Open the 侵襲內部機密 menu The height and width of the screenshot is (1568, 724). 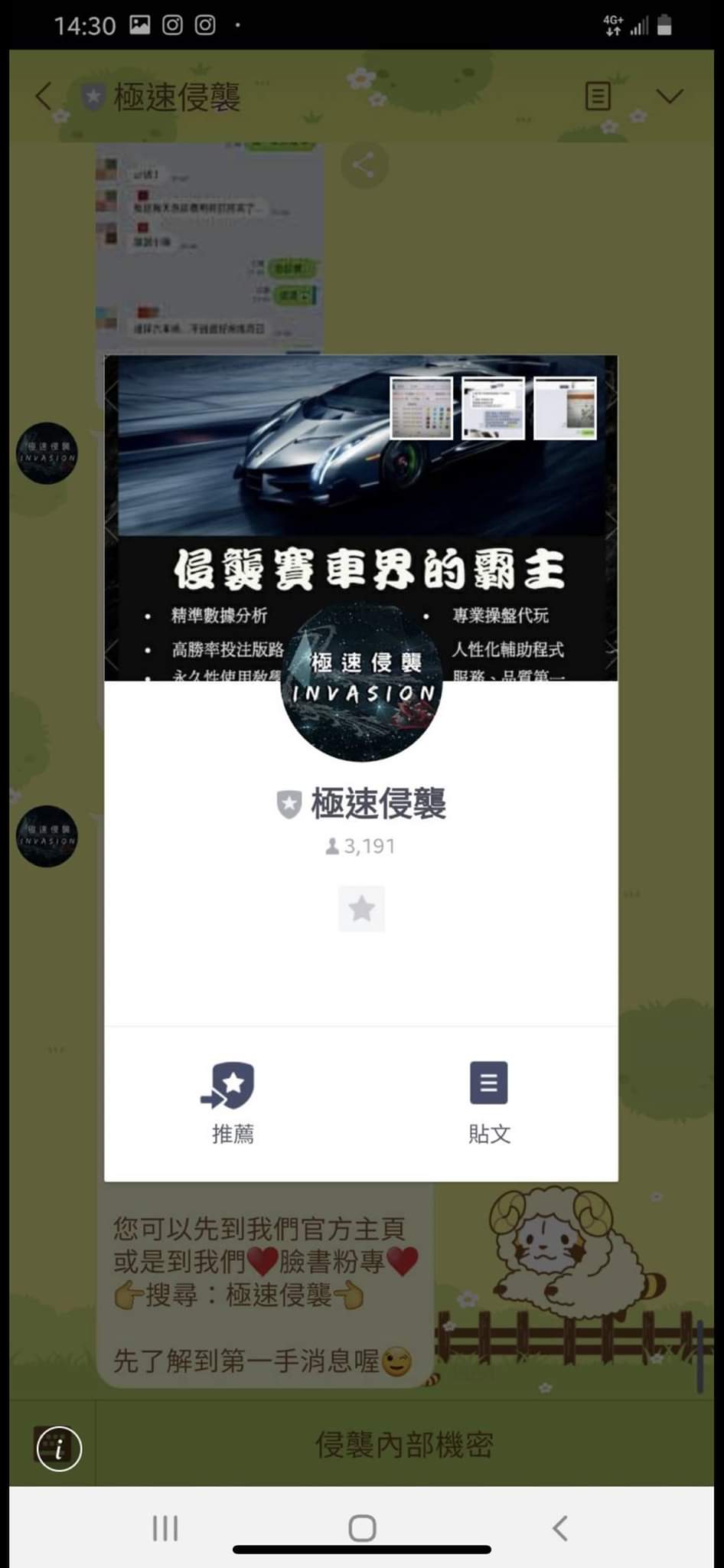(404, 1445)
